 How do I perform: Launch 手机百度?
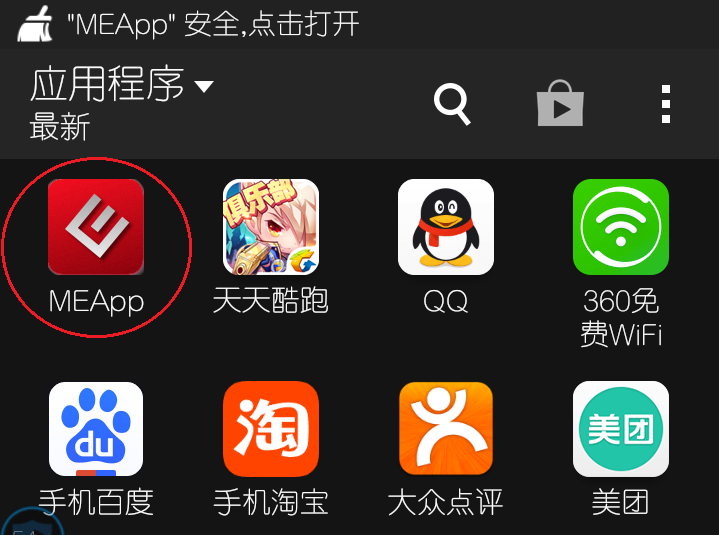click(96, 429)
